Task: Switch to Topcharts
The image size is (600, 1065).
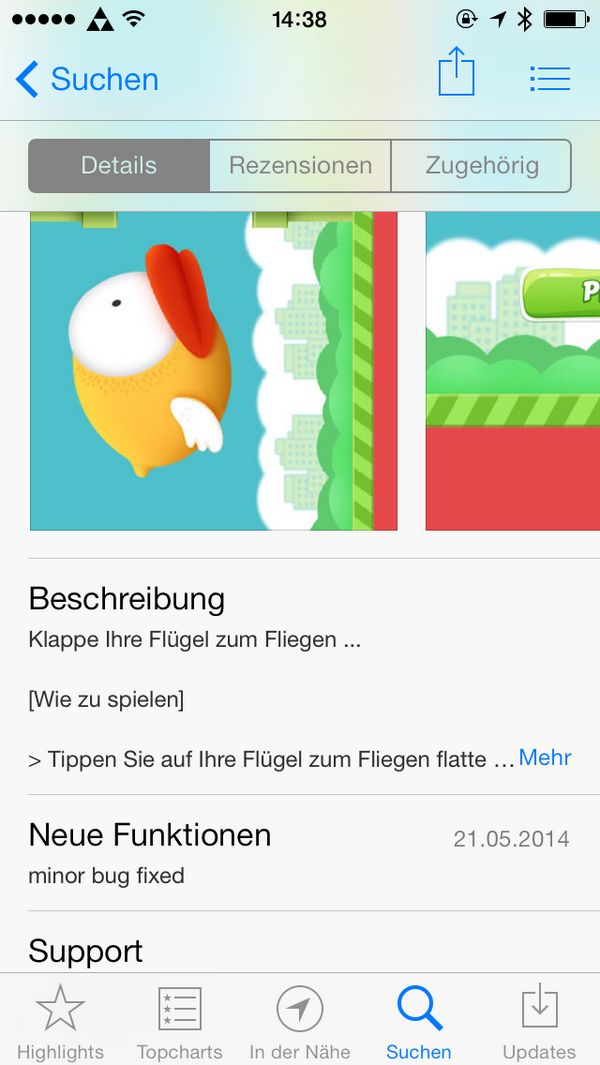Action: [x=180, y=1020]
